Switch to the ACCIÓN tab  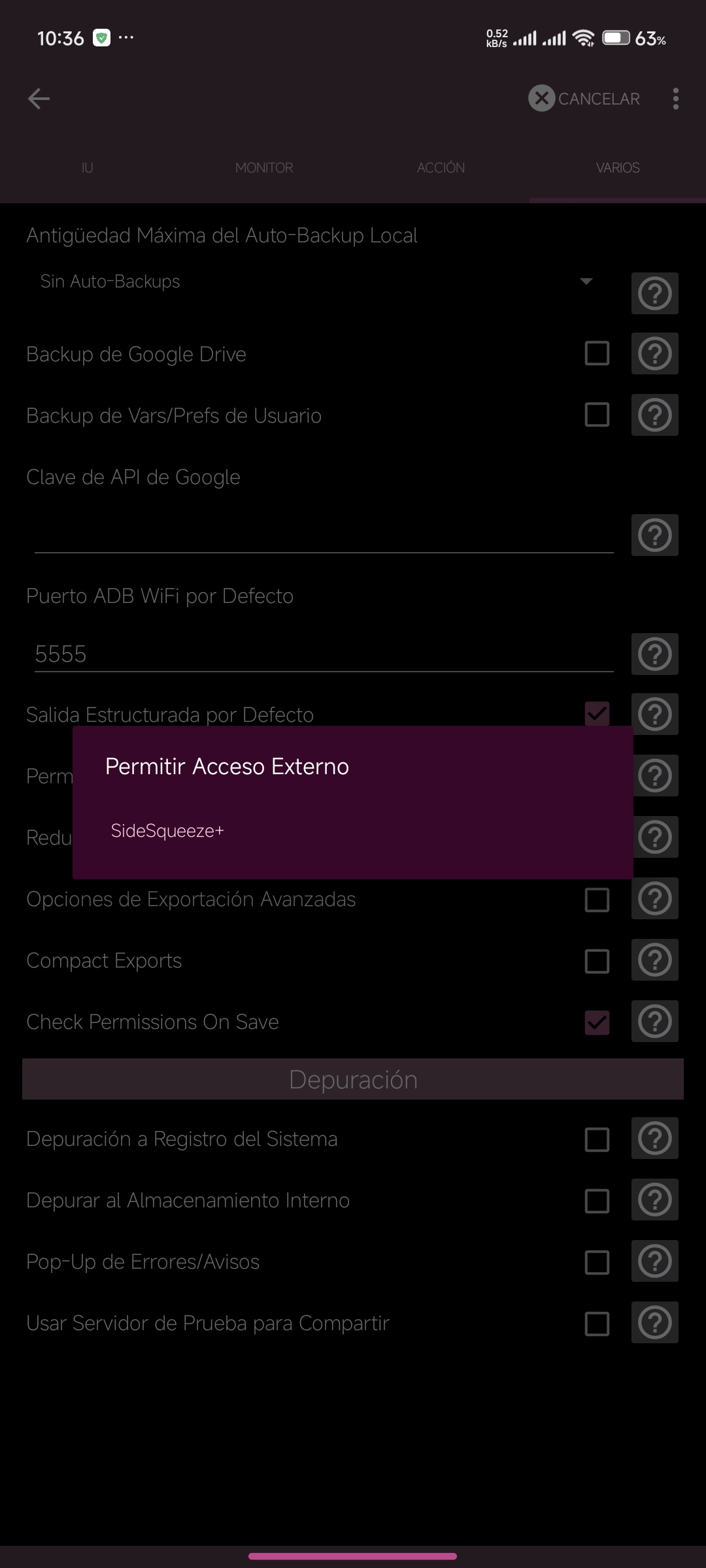pos(441,168)
